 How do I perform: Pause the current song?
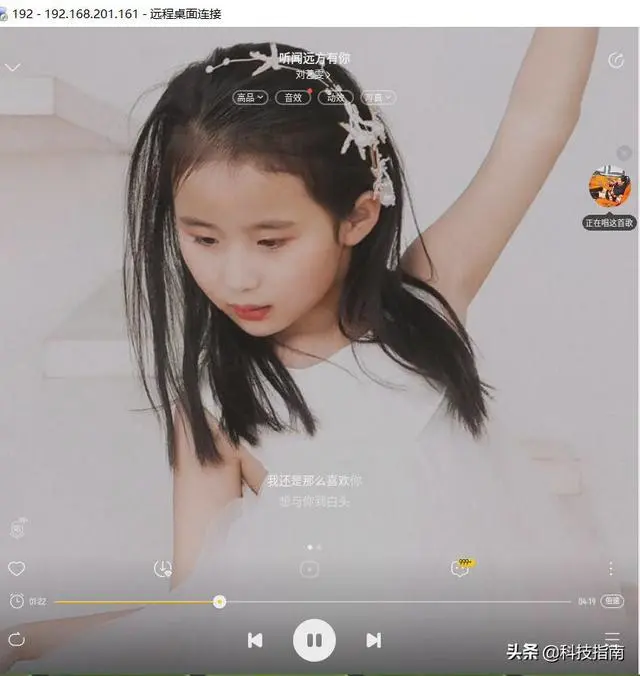(x=314, y=640)
